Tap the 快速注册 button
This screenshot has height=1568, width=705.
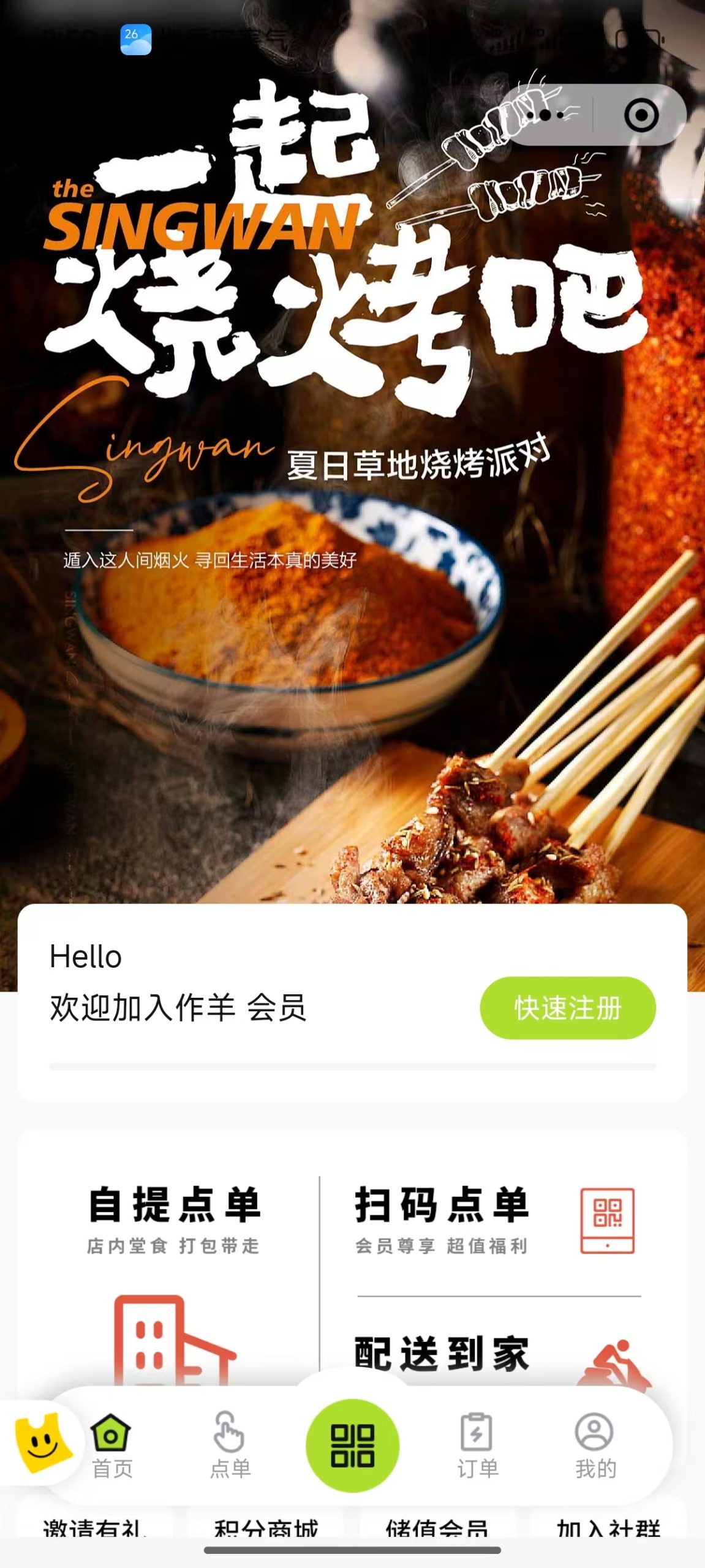point(567,1008)
